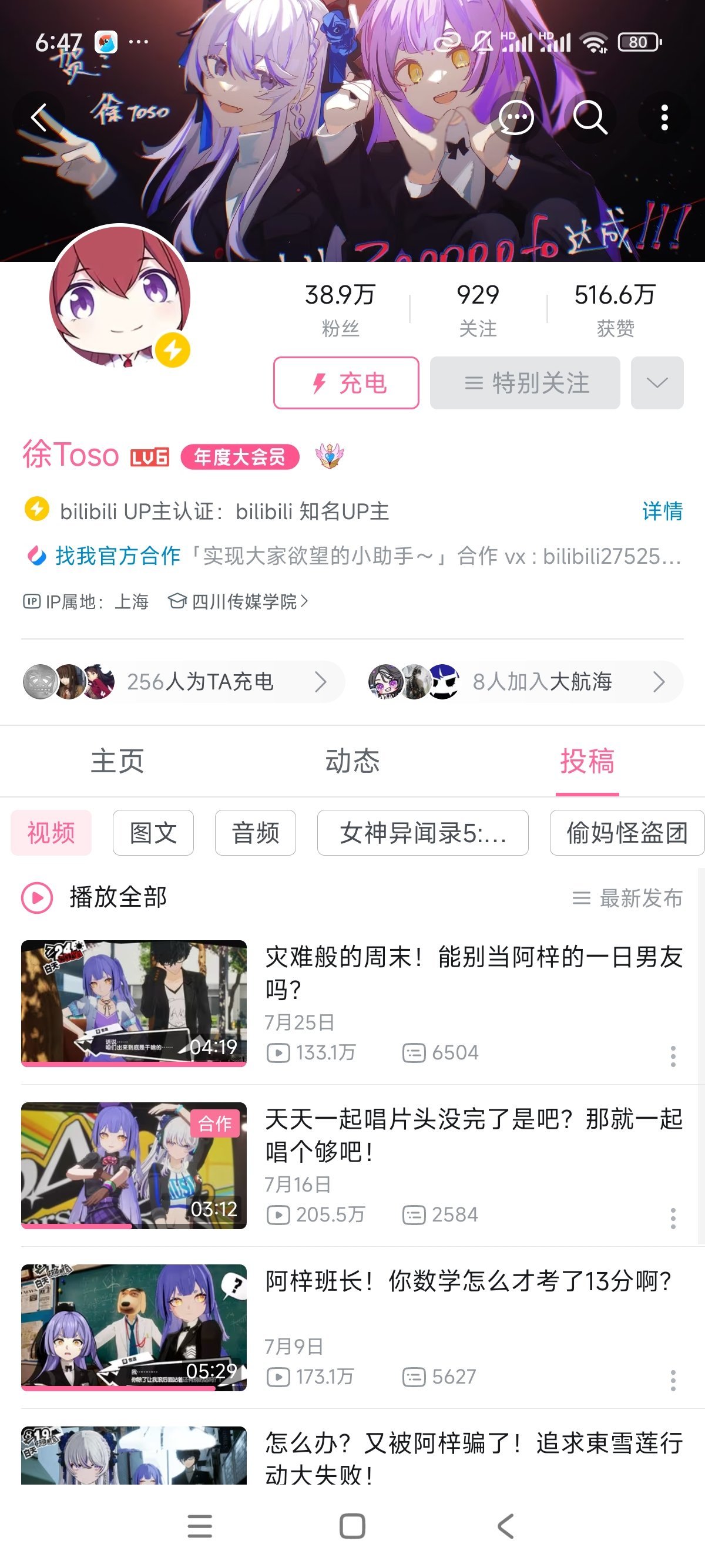Change sort order from 最新发布
This screenshot has height=1568, width=705.
[627, 898]
